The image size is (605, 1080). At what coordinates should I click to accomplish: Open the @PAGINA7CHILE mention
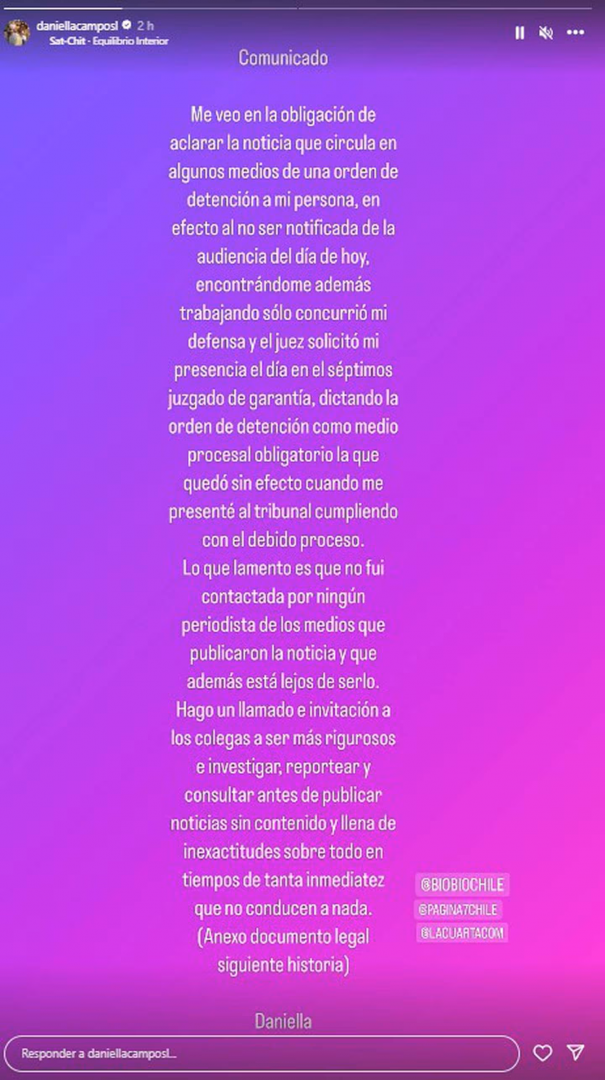pyautogui.click(x=462, y=908)
